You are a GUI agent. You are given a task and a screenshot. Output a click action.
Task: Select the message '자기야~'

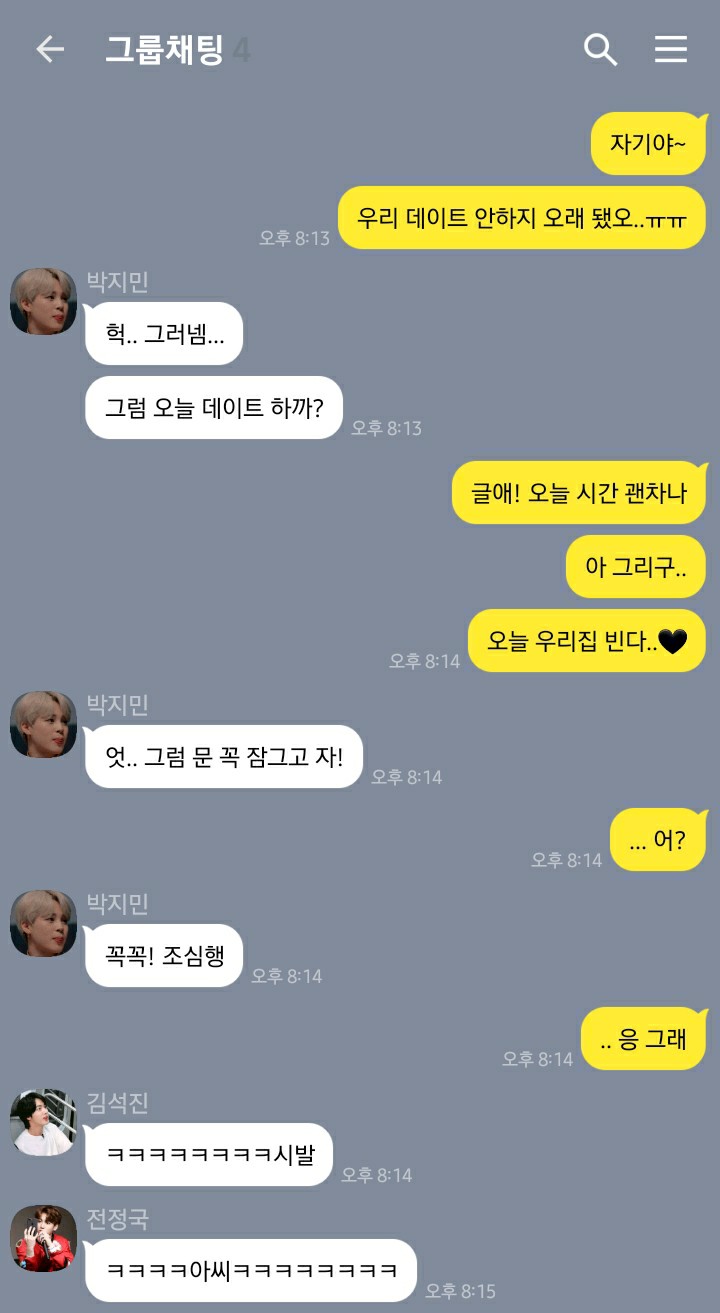click(x=647, y=142)
